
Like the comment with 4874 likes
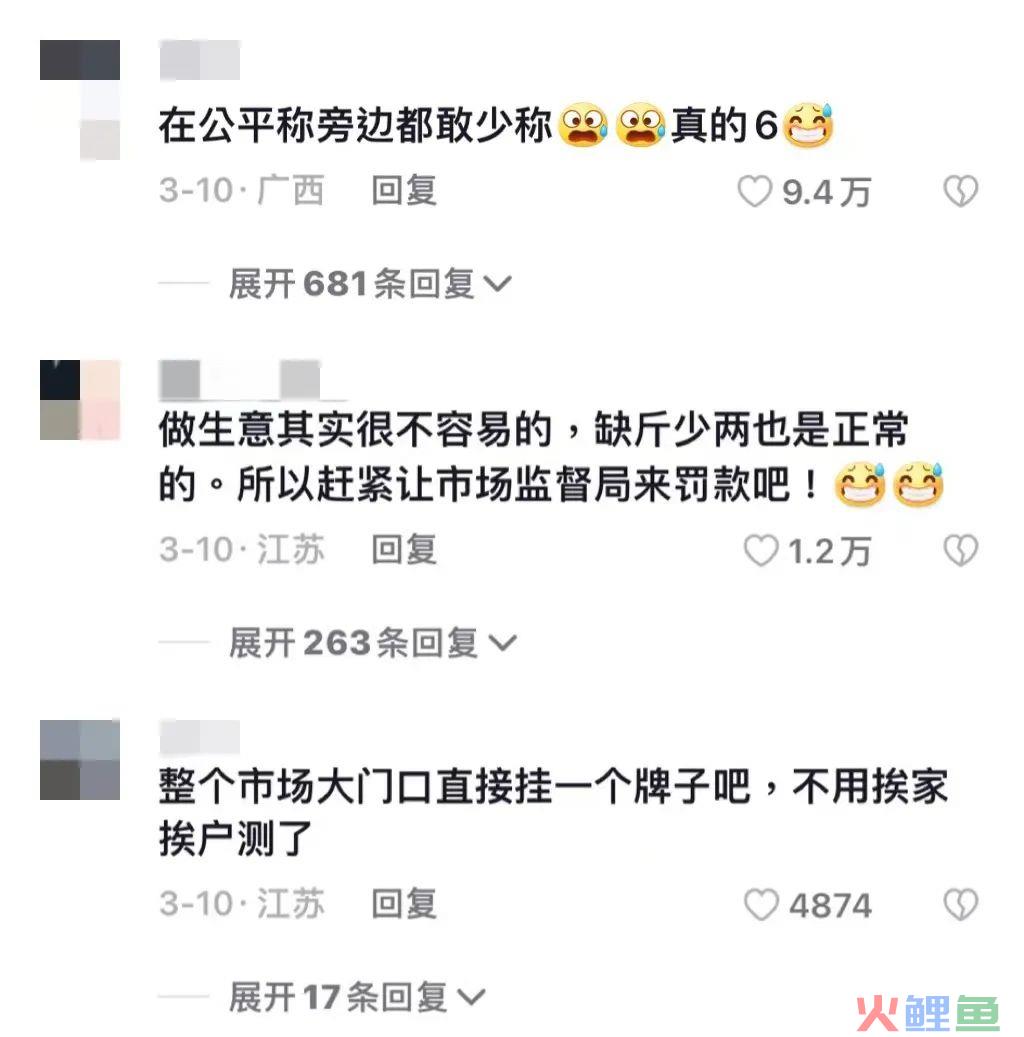[x=761, y=905]
